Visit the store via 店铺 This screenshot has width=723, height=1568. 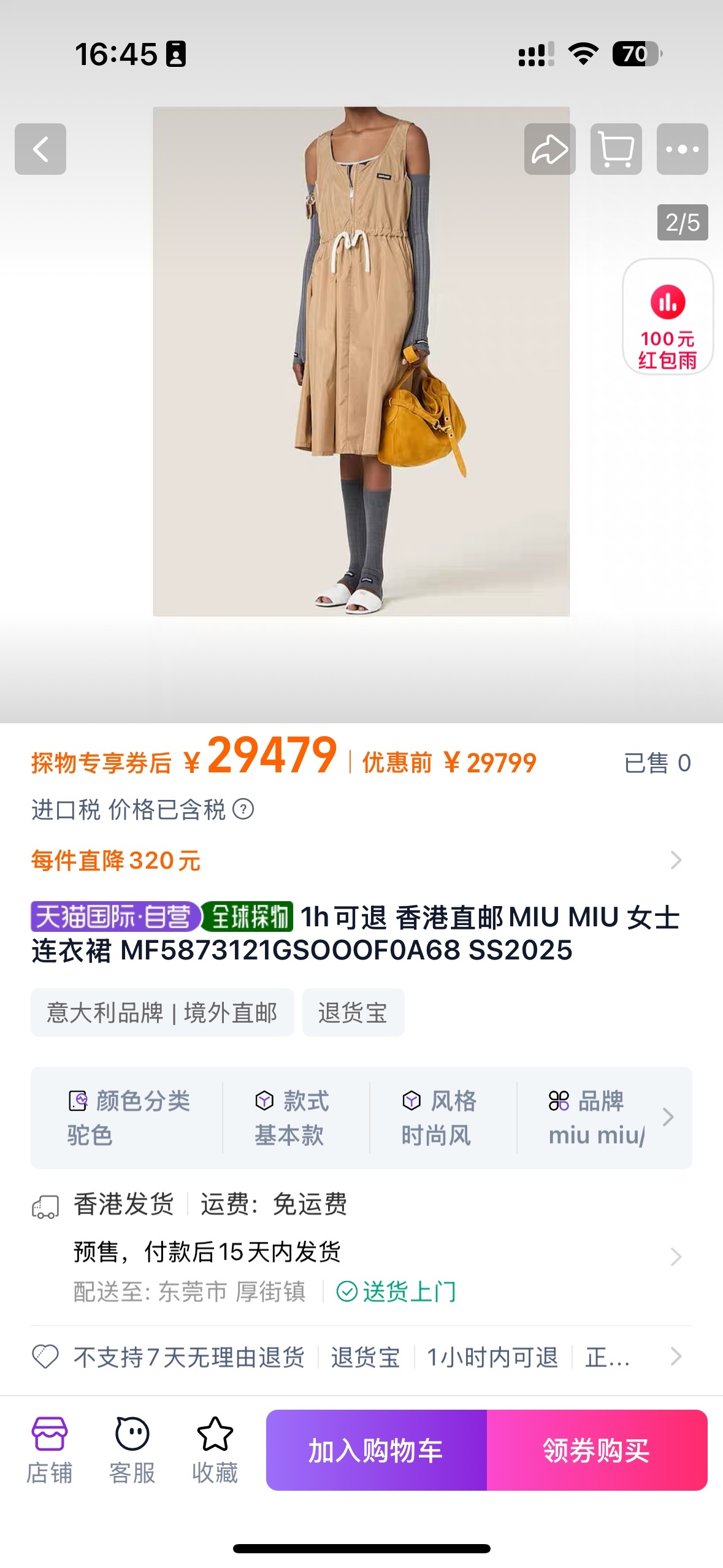coord(49,1450)
